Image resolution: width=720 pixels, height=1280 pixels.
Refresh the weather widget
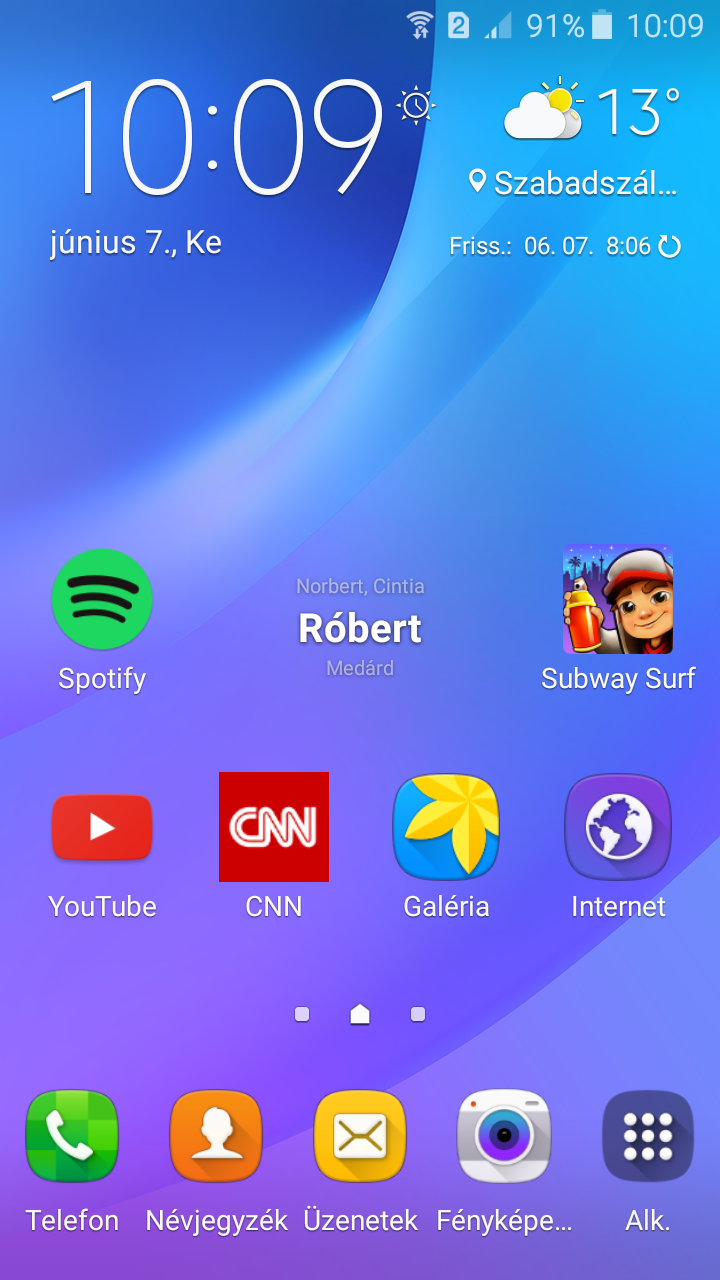pyautogui.click(x=670, y=246)
